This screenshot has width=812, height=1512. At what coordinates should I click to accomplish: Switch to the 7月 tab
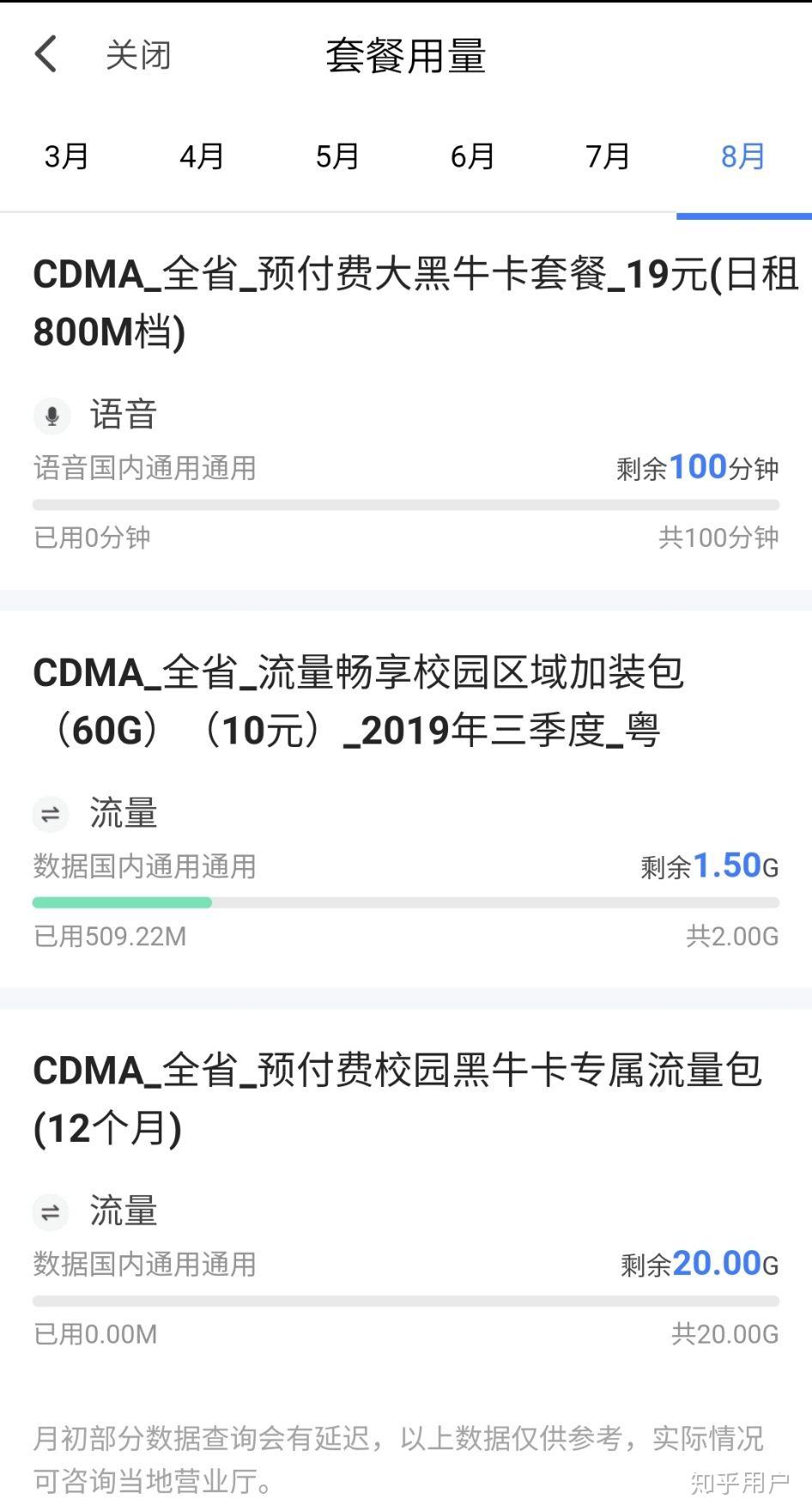608,157
